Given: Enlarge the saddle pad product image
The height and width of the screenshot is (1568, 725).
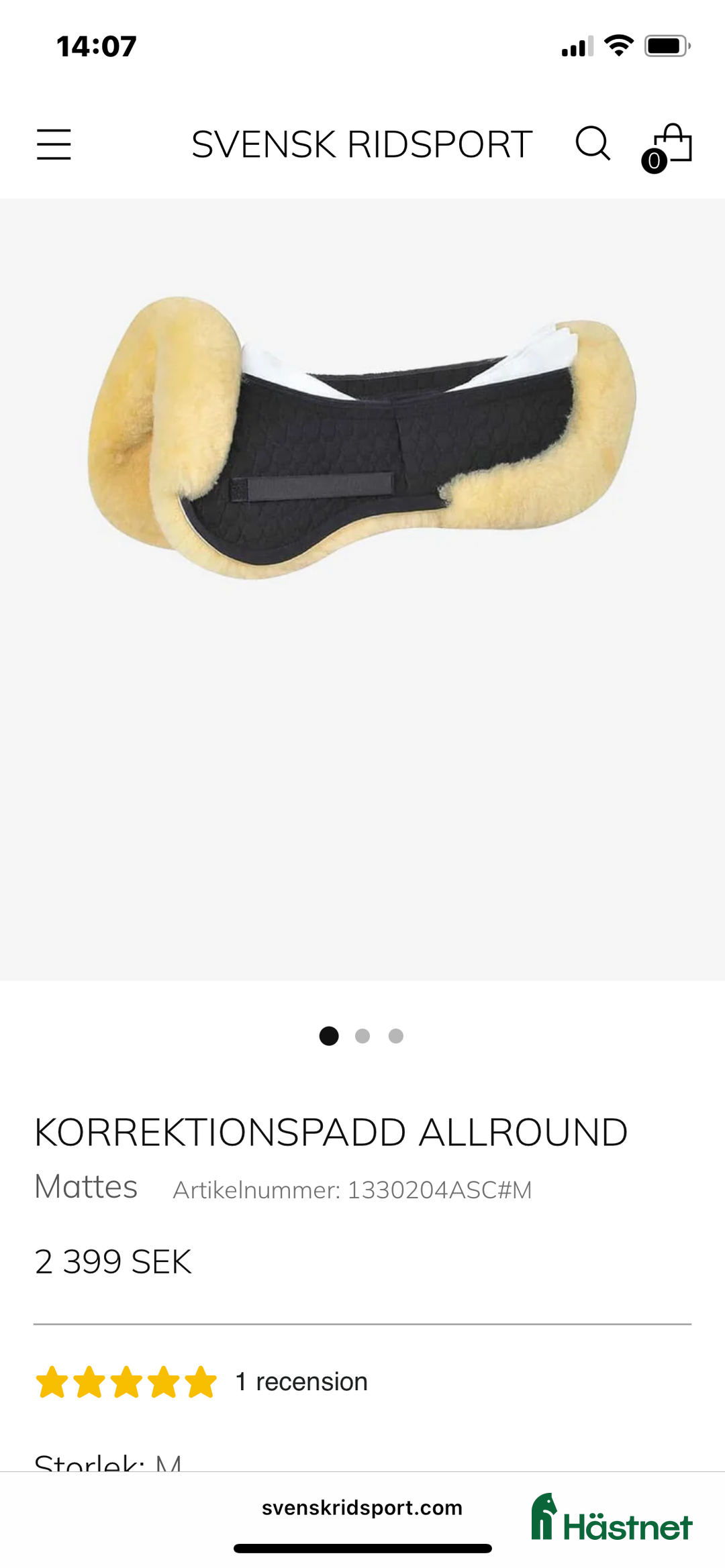Looking at the screenshot, I should [x=362, y=437].
